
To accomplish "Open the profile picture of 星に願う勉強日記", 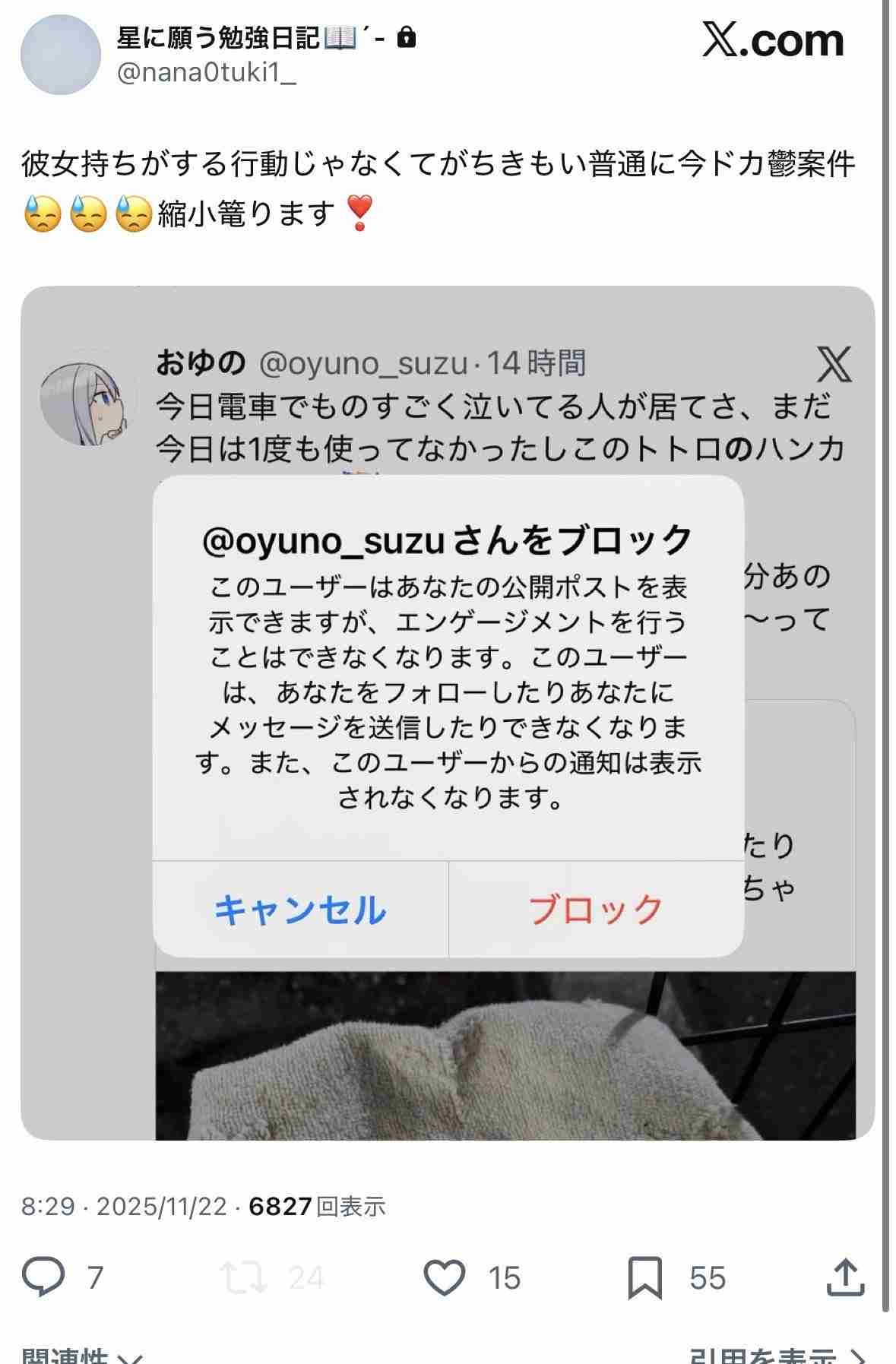I will [x=60, y=55].
